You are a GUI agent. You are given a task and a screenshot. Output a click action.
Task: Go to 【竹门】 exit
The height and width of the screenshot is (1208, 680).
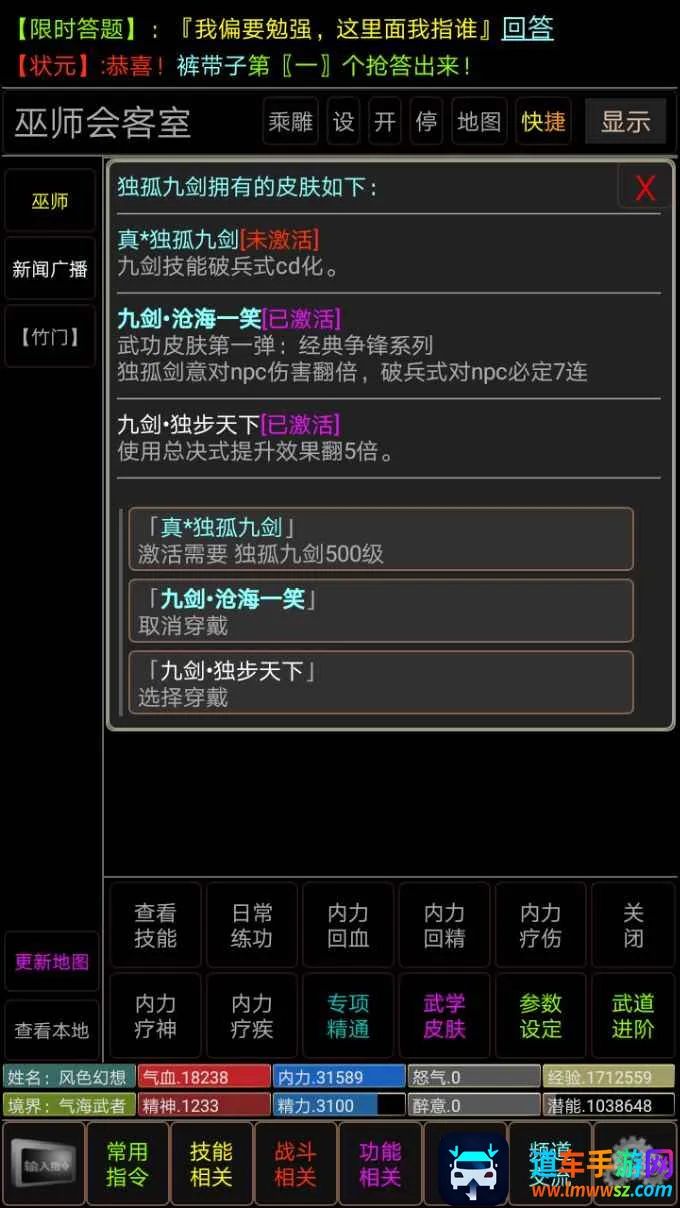point(50,337)
